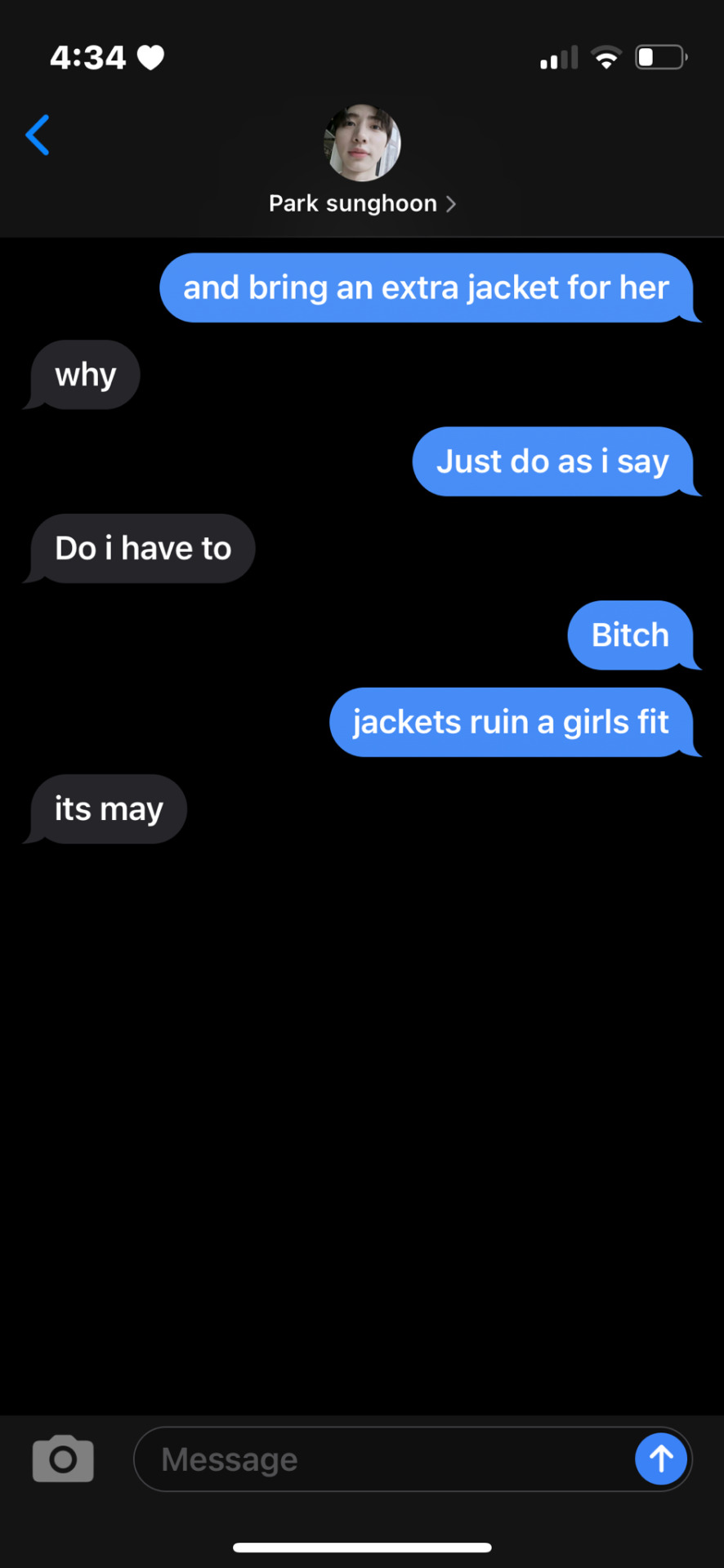The image size is (724, 1568).
Task: Open the camera to attach a photo
Action: point(63,1459)
